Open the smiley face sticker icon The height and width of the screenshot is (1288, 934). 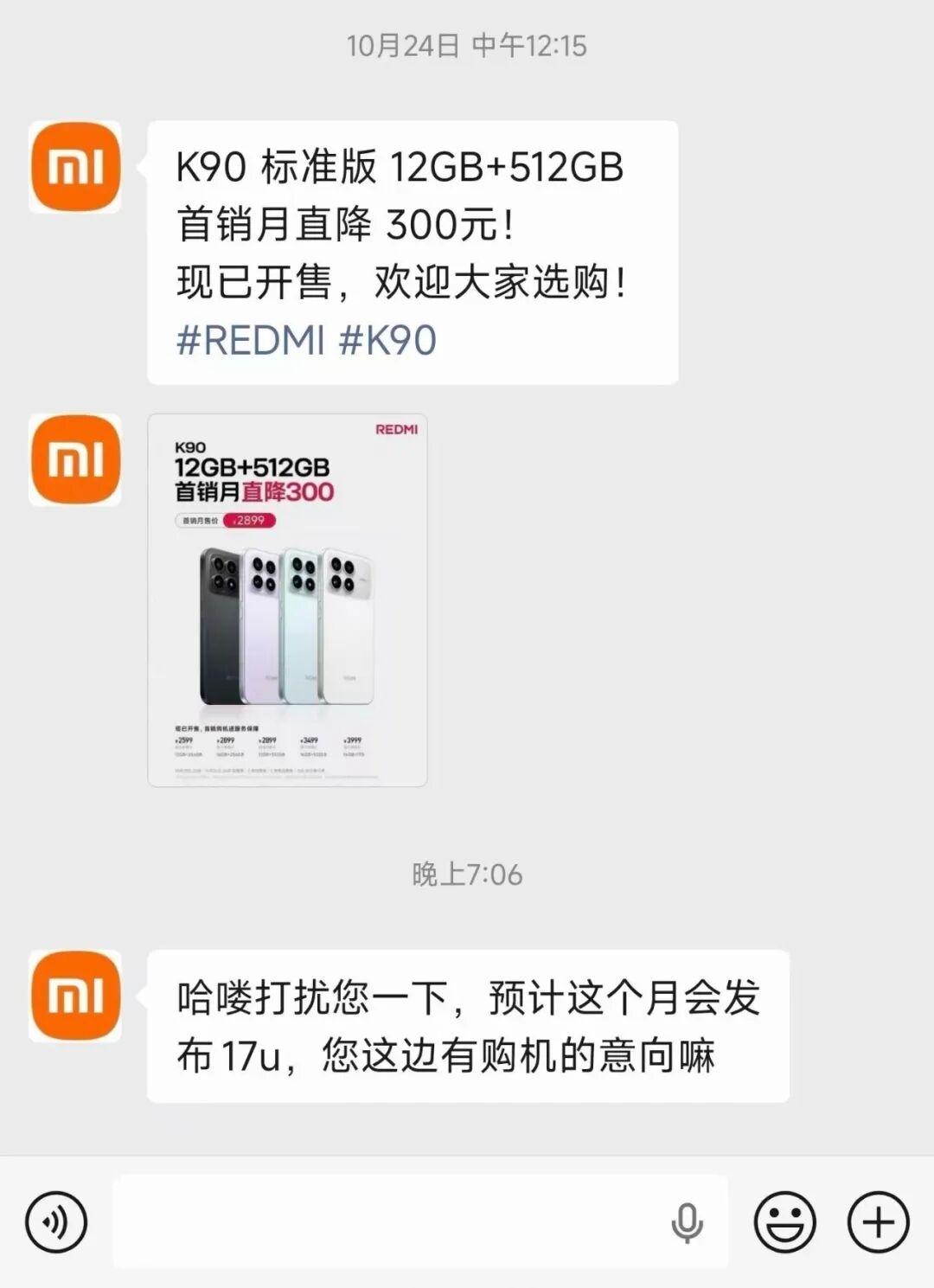tap(784, 1218)
